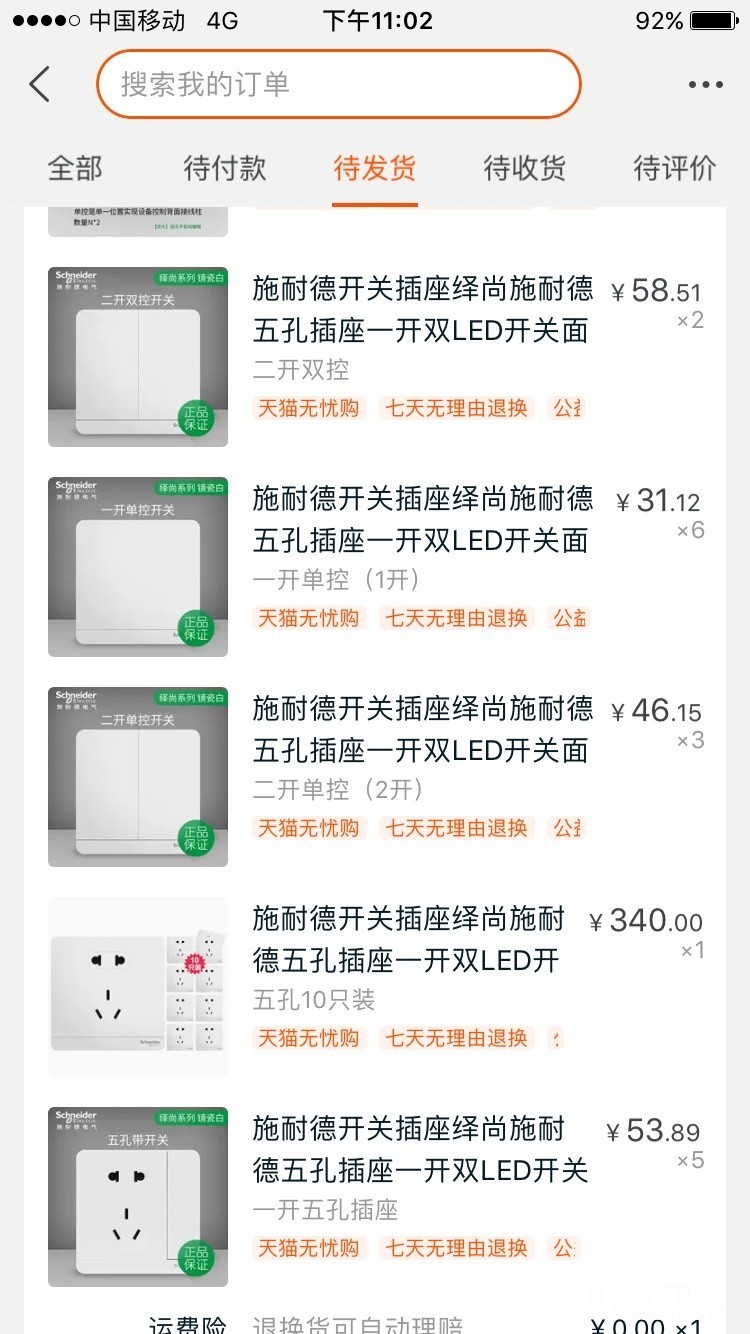750x1334 pixels.
Task: Select the 待发货 tab
Action: (x=375, y=168)
